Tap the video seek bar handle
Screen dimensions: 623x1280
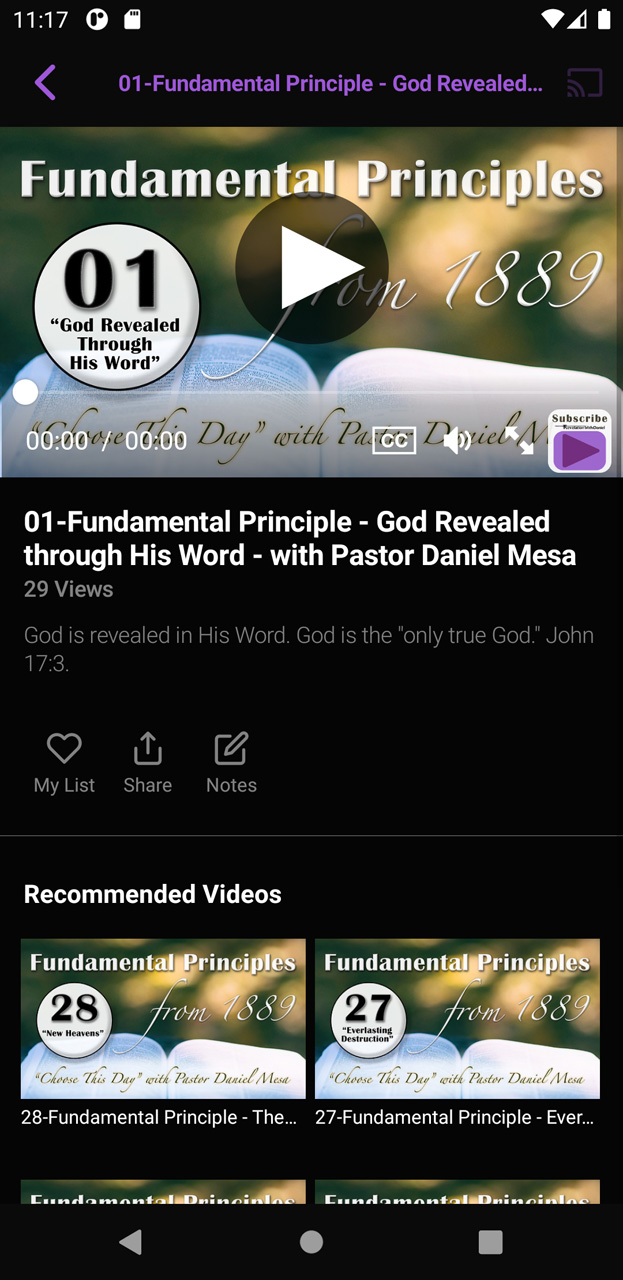coord(25,392)
